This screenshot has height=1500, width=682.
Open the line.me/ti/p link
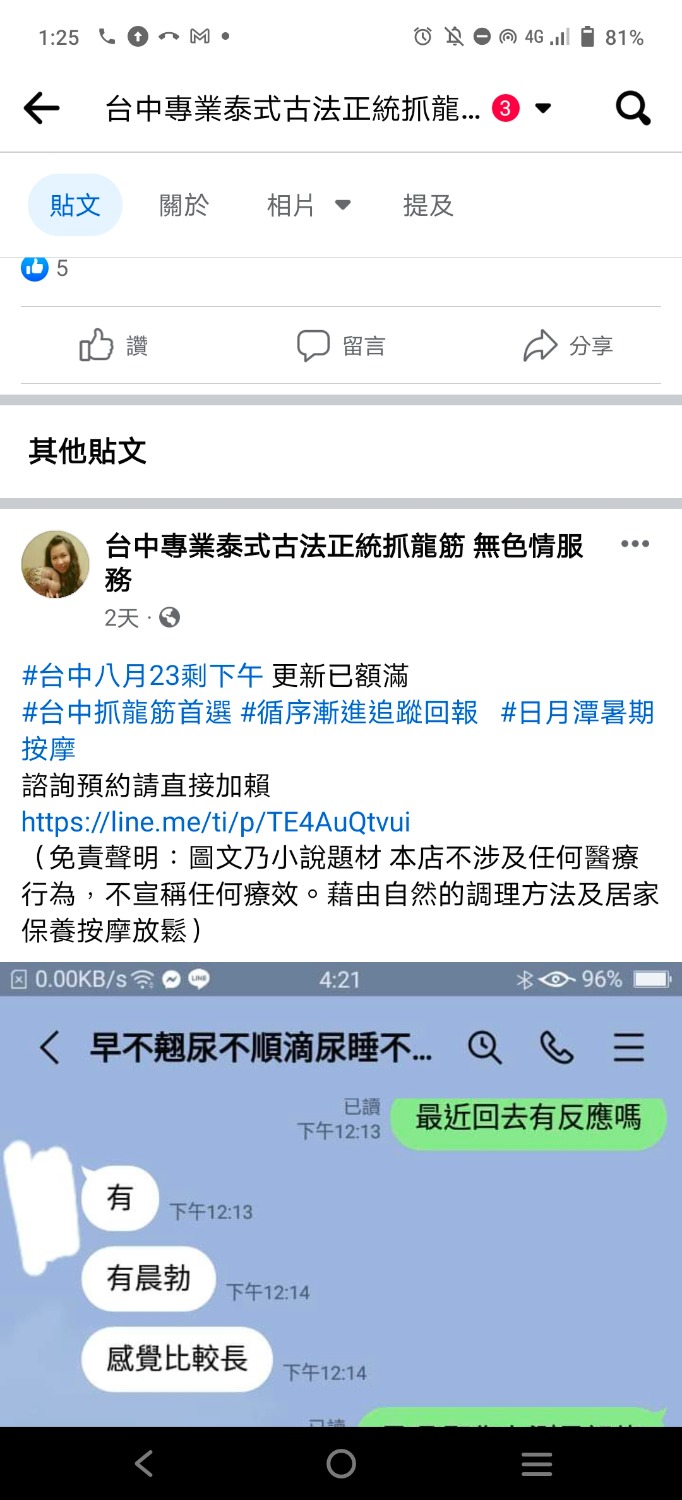click(216, 822)
